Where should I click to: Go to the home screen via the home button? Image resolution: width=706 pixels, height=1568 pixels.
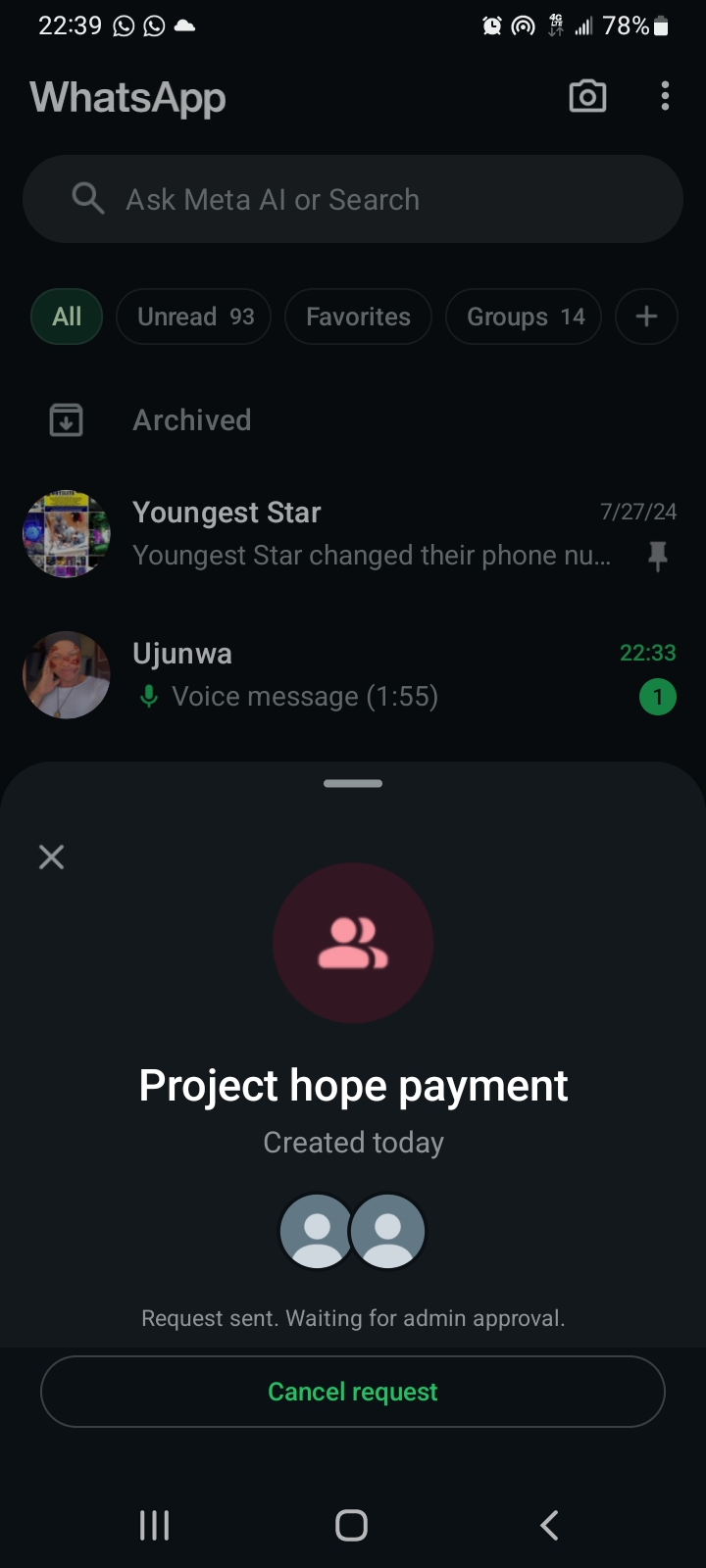pyautogui.click(x=351, y=1525)
